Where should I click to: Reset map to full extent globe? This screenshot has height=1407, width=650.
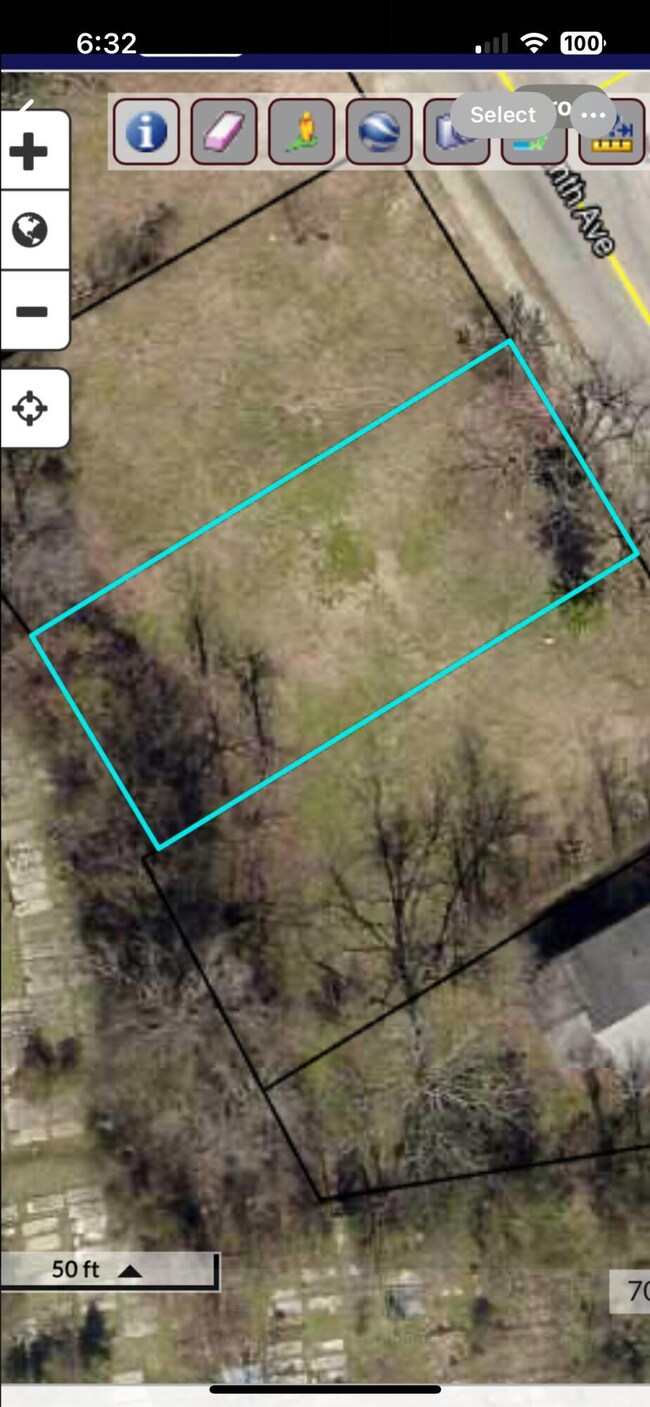[30, 231]
